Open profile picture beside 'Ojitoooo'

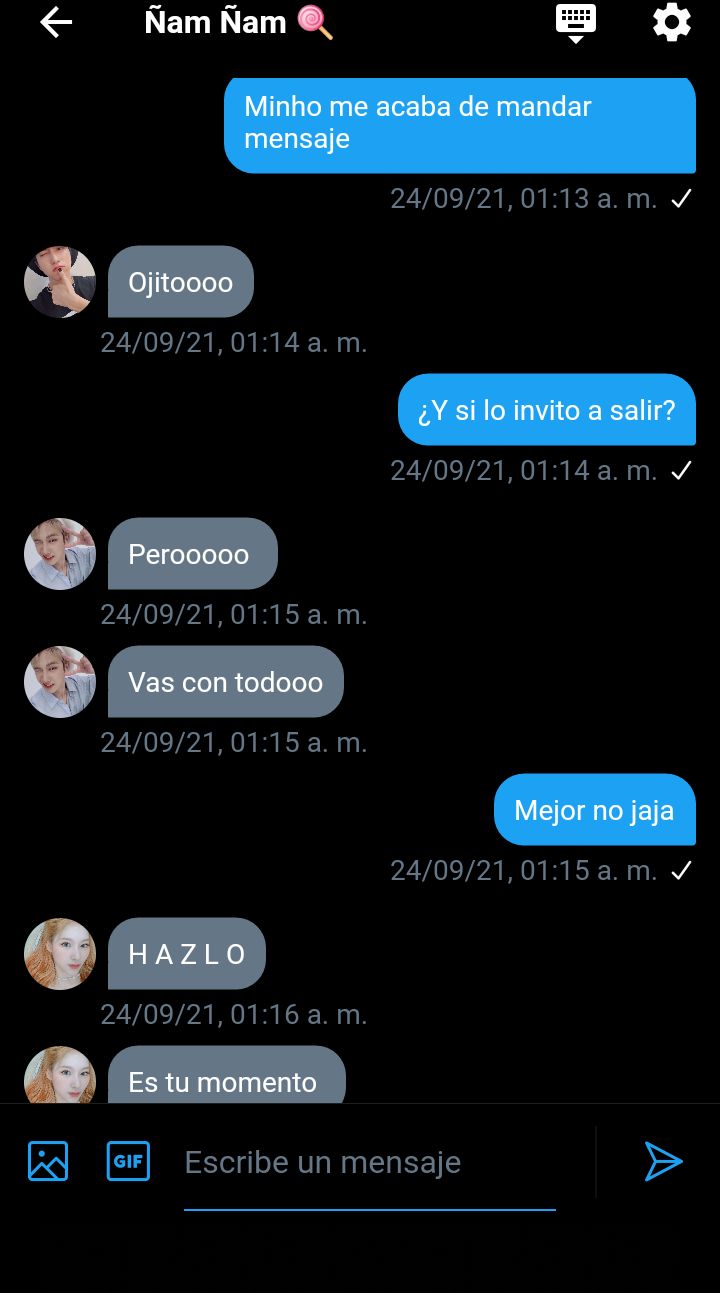(x=60, y=282)
